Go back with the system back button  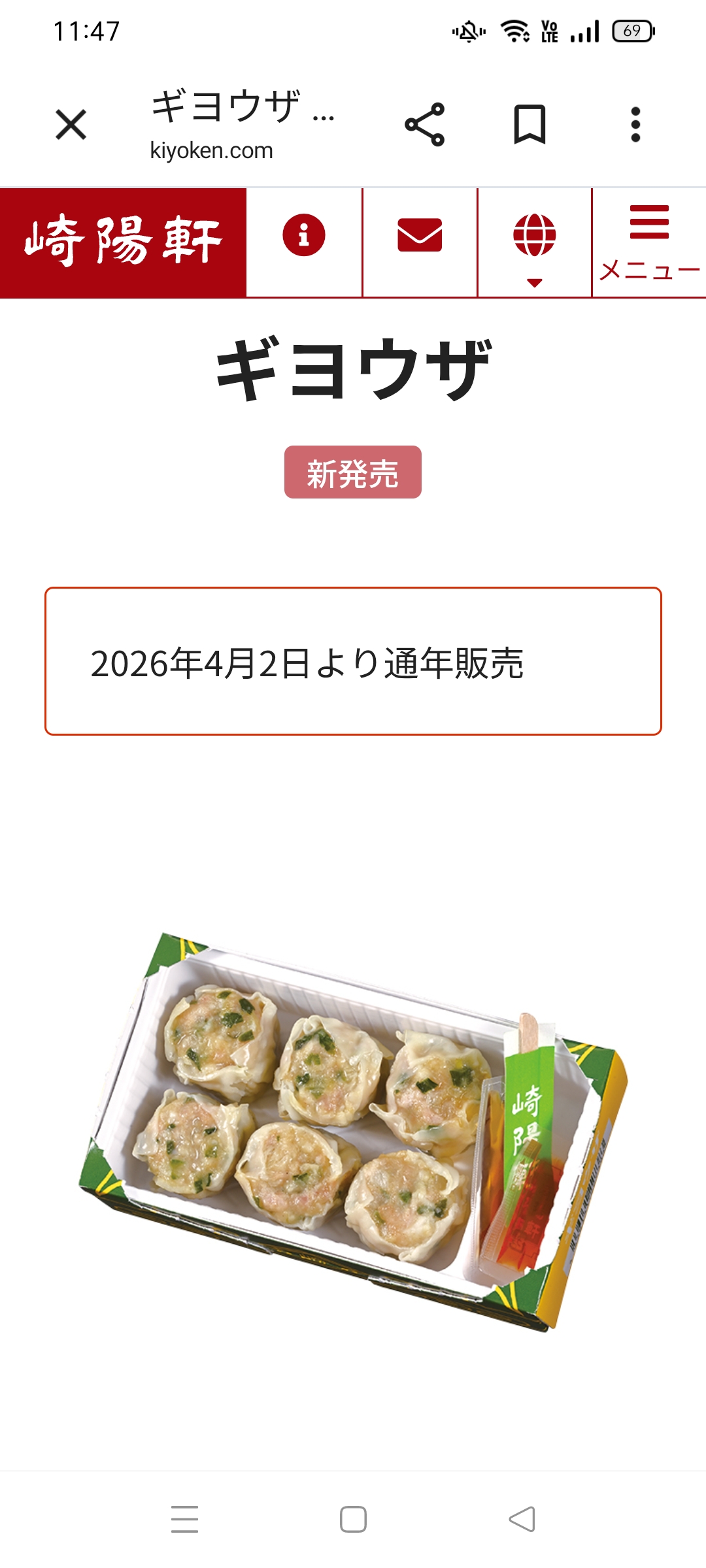coord(522,1519)
